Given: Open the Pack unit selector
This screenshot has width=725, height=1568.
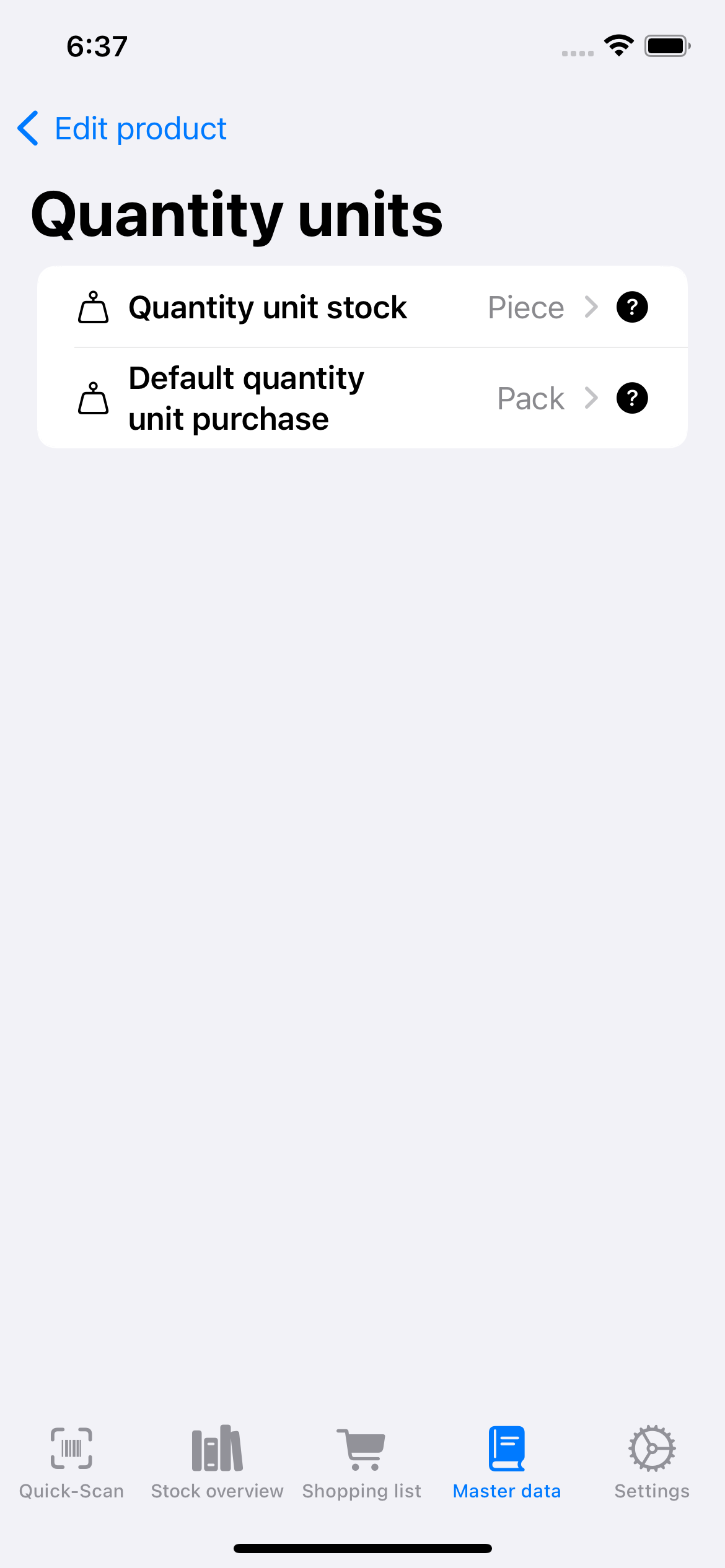Looking at the screenshot, I should click(x=530, y=398).
